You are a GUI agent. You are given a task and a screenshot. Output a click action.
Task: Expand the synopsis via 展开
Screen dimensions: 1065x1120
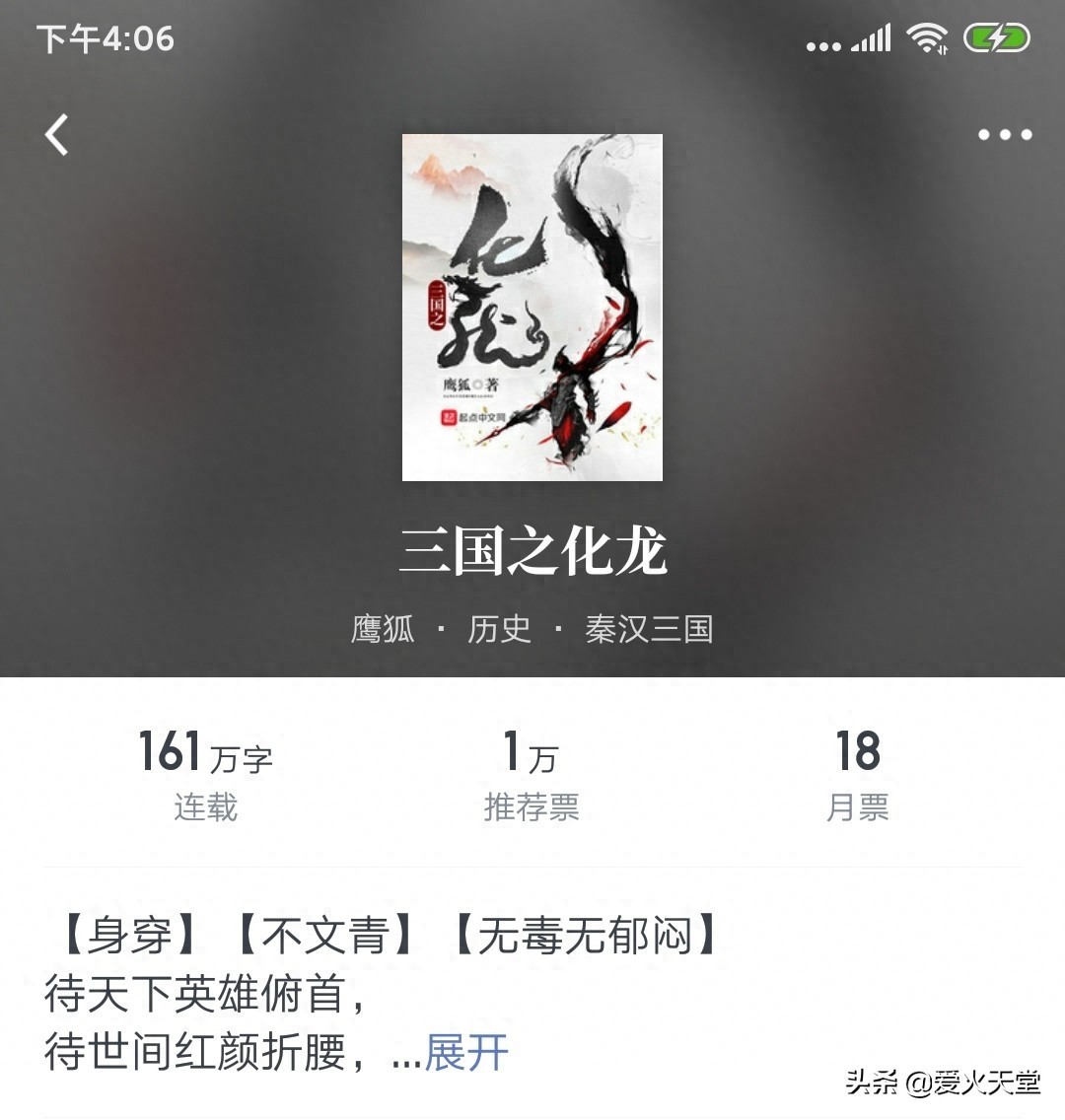tap(465, 1053)
